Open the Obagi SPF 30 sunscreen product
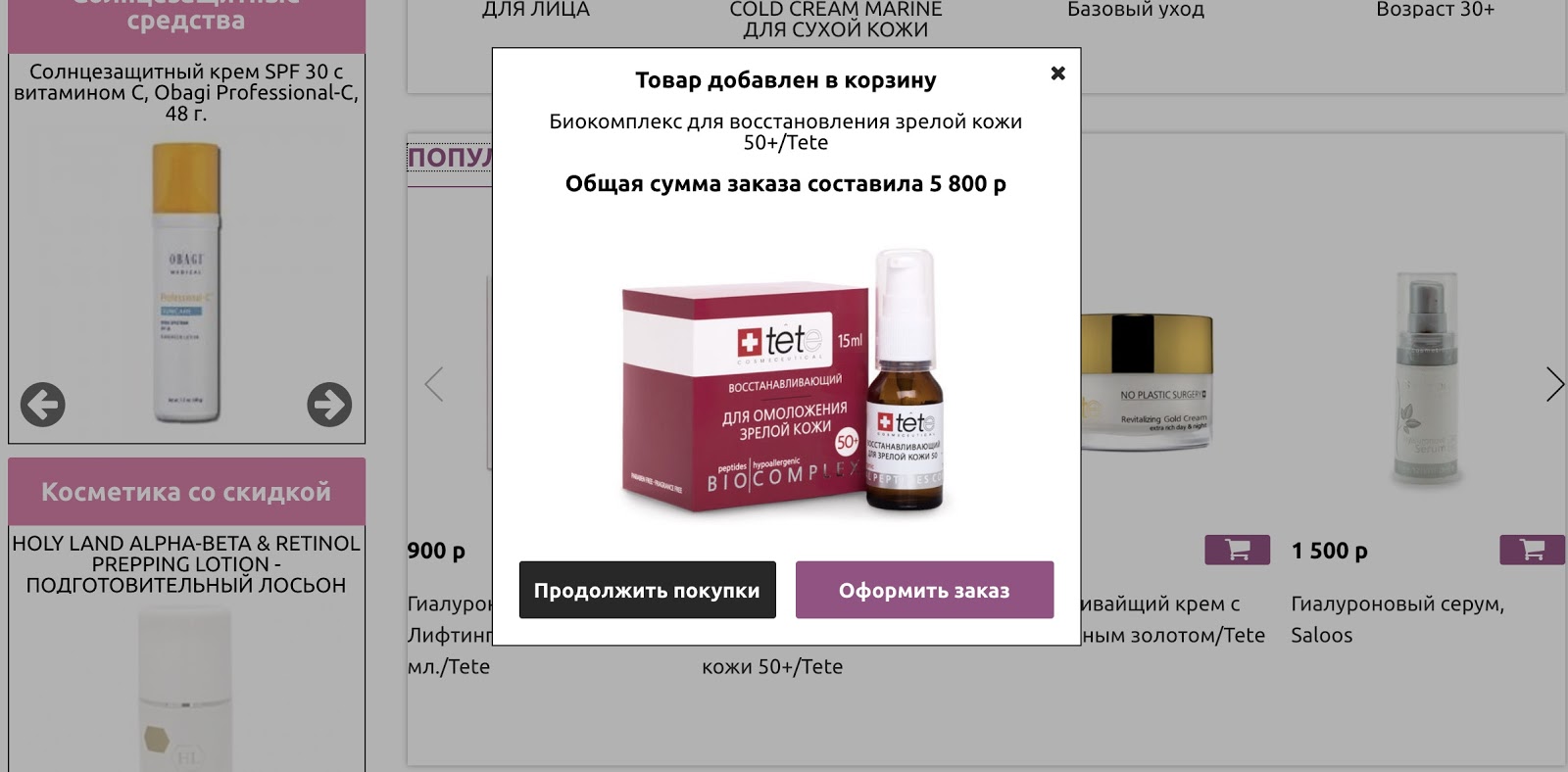The width and height of the screenshot is (1568, 772). [186, 92]
